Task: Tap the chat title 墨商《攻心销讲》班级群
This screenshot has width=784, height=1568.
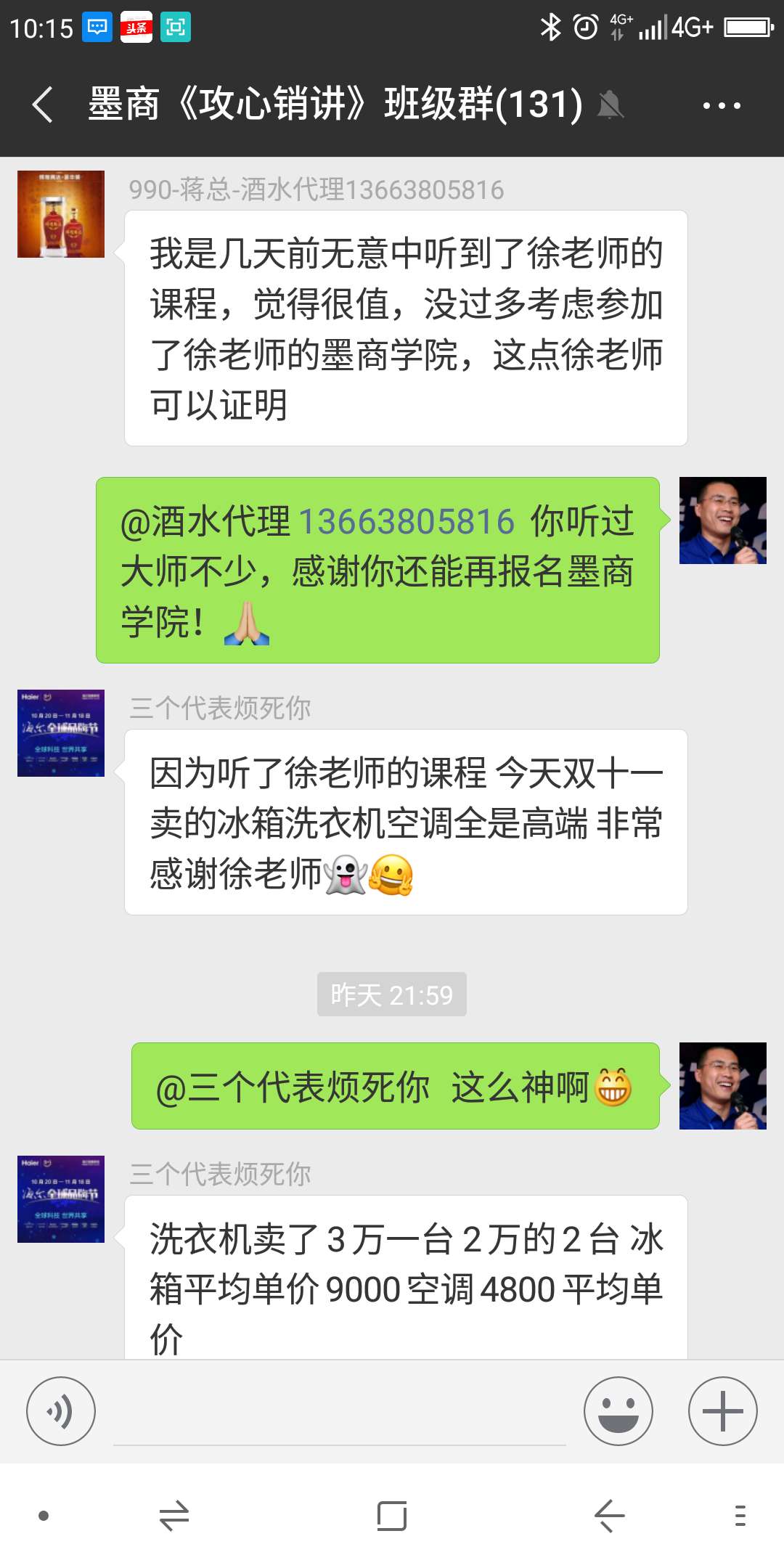Action: (x=330, y=104)
